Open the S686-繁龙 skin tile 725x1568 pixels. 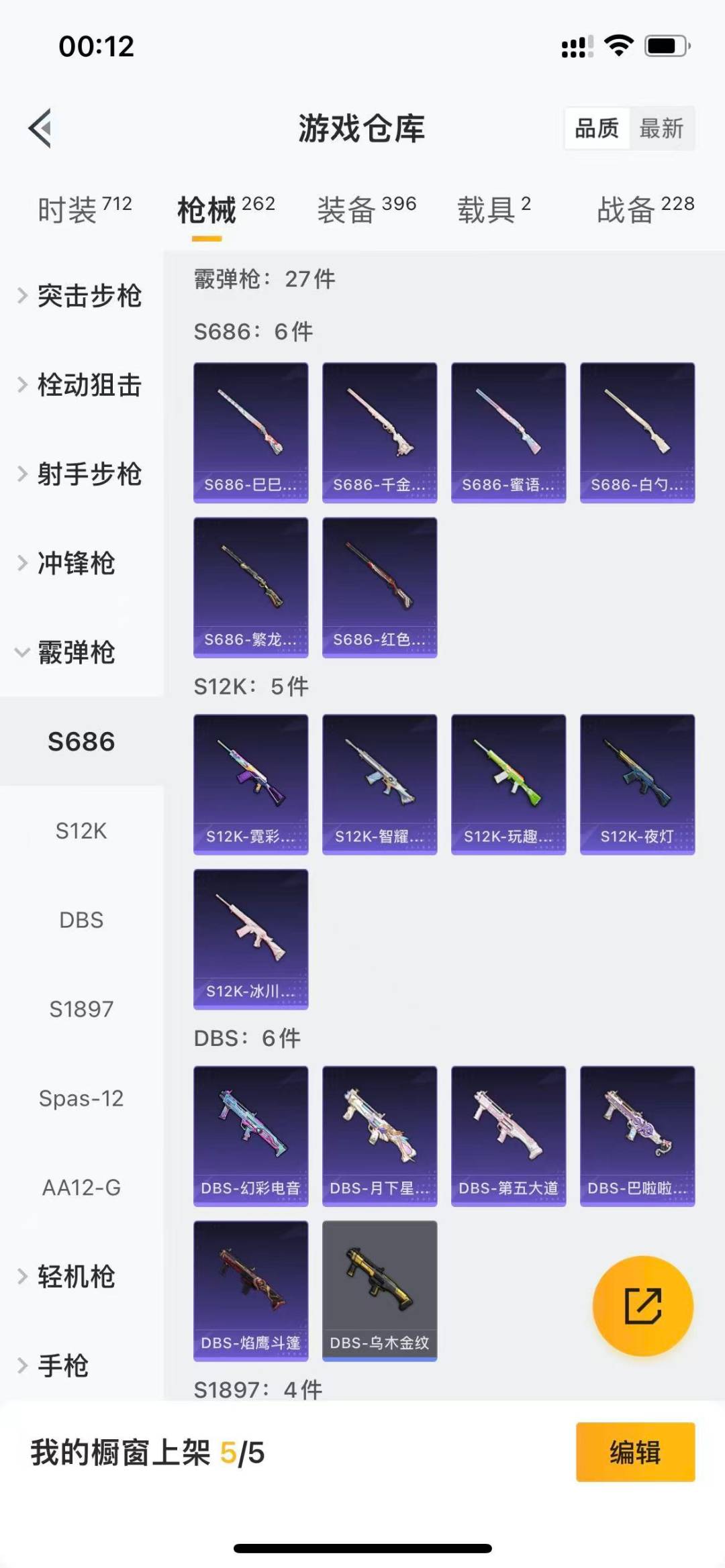pyautogui.click(x=251, y=587)
